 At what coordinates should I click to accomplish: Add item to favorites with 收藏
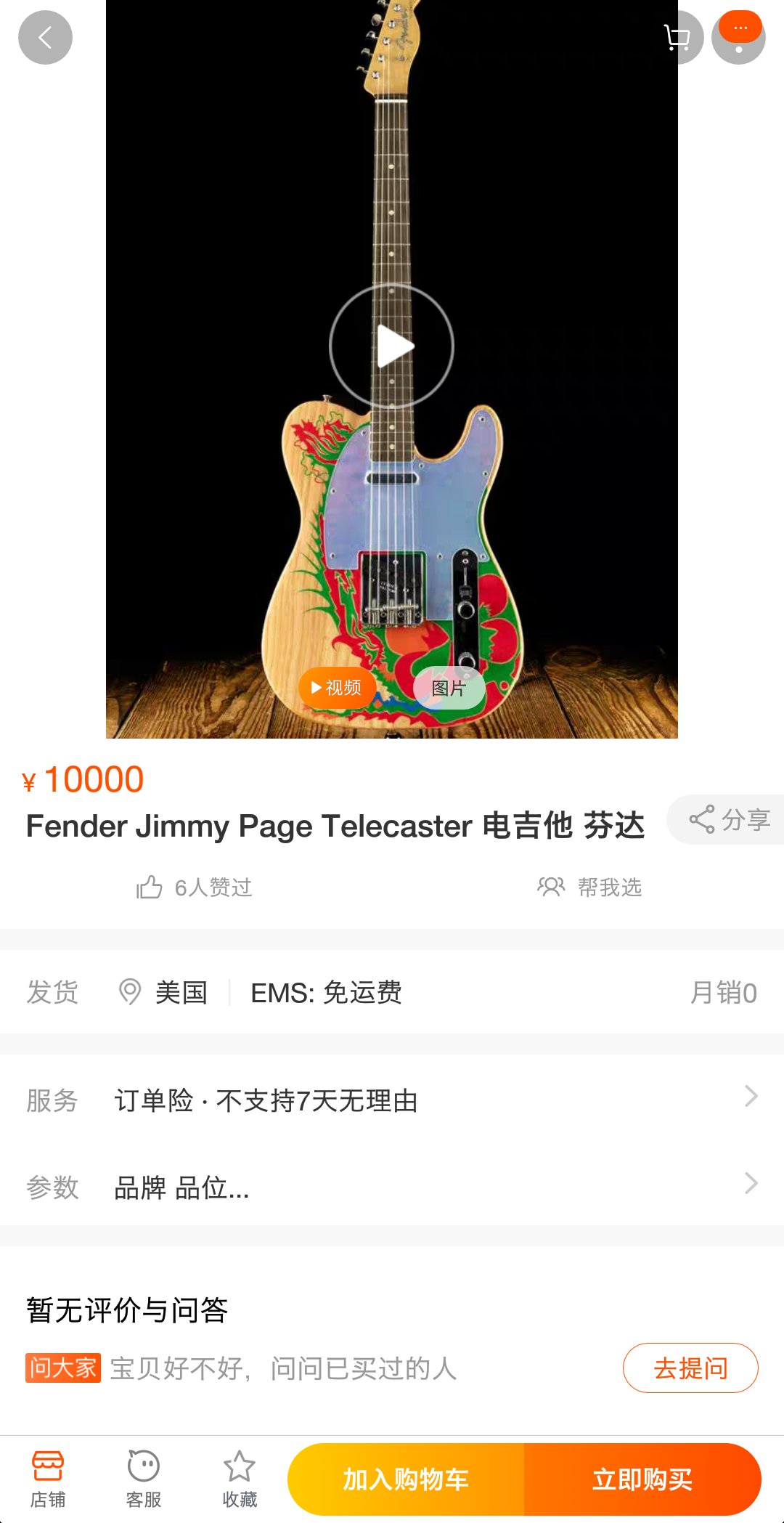coord(240,1478)
